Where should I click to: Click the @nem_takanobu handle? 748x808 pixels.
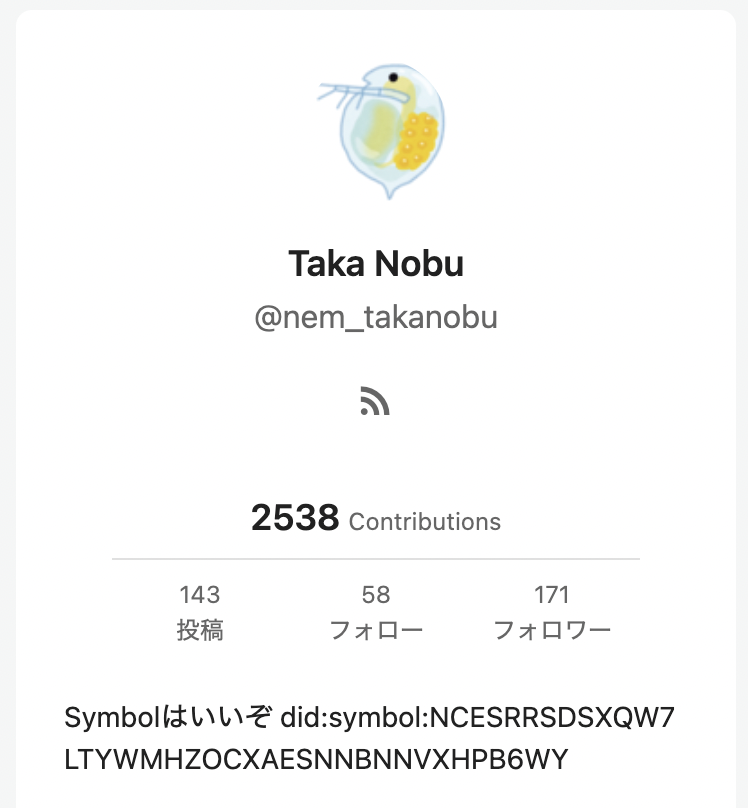click(374, 316)
